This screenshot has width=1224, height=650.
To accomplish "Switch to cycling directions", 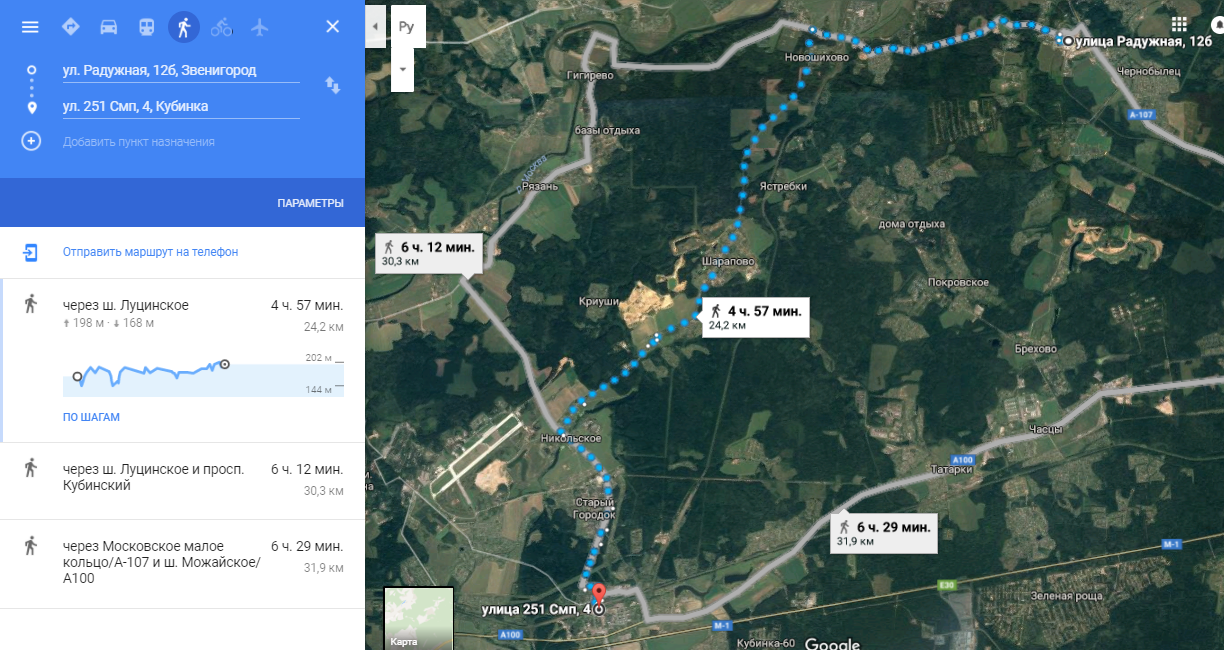I will click(222, 27).
